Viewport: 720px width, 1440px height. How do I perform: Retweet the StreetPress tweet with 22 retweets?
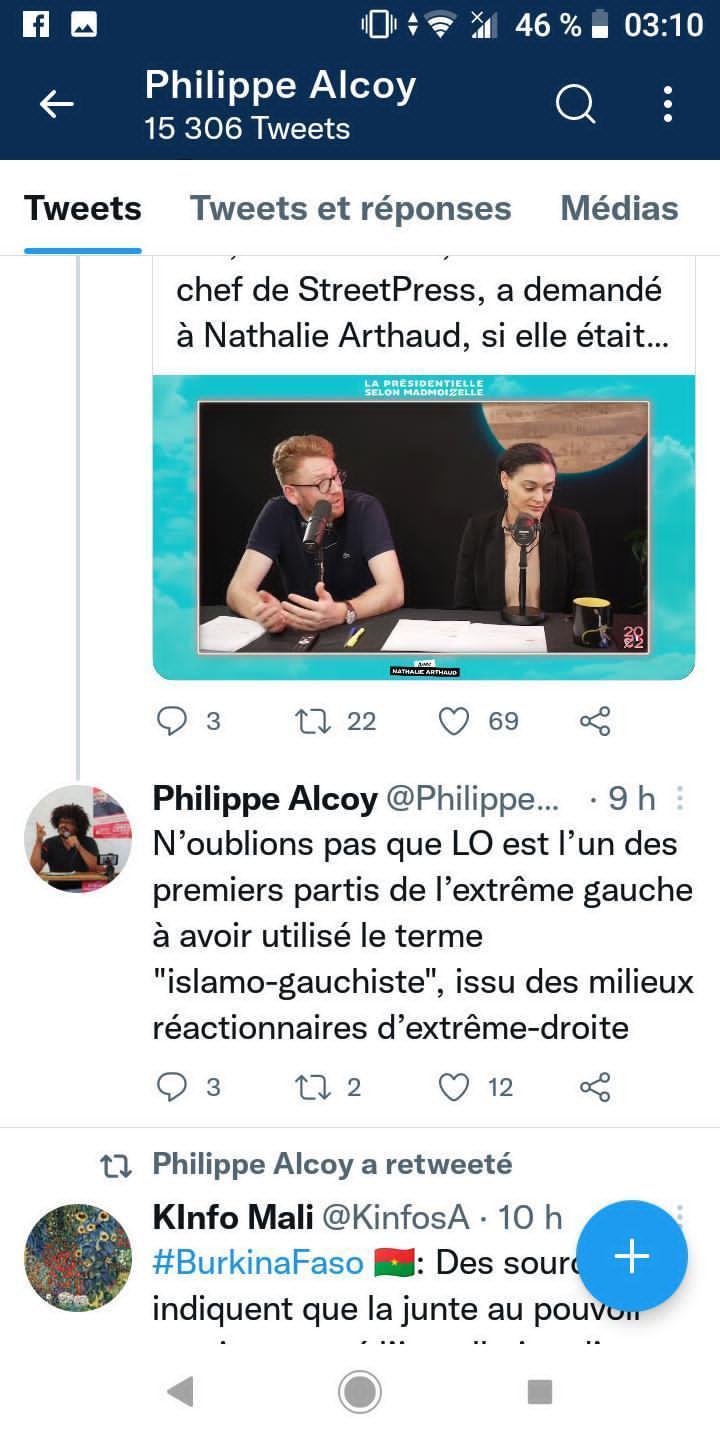point(313,721)
